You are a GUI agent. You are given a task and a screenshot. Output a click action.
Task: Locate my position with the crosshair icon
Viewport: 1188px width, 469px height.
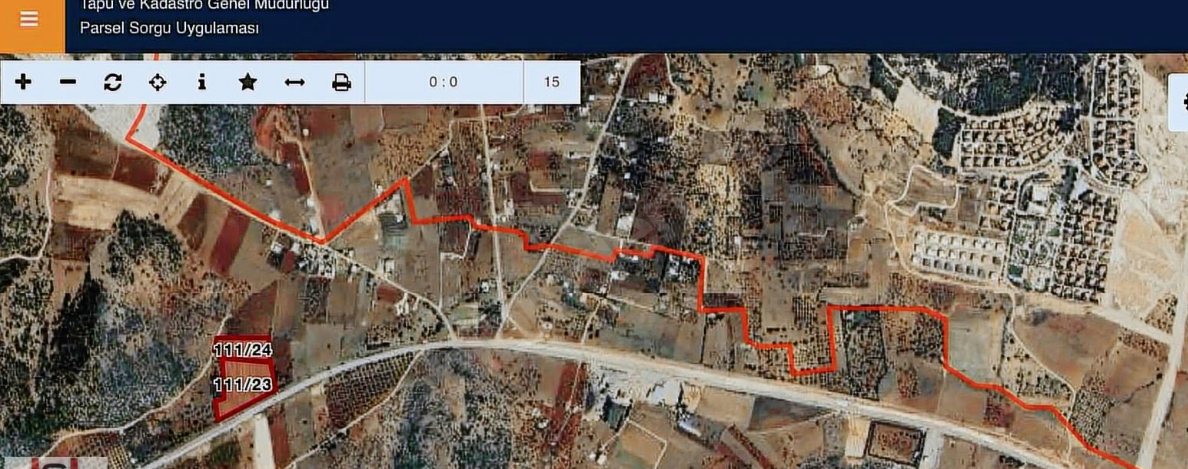(158, 82)
